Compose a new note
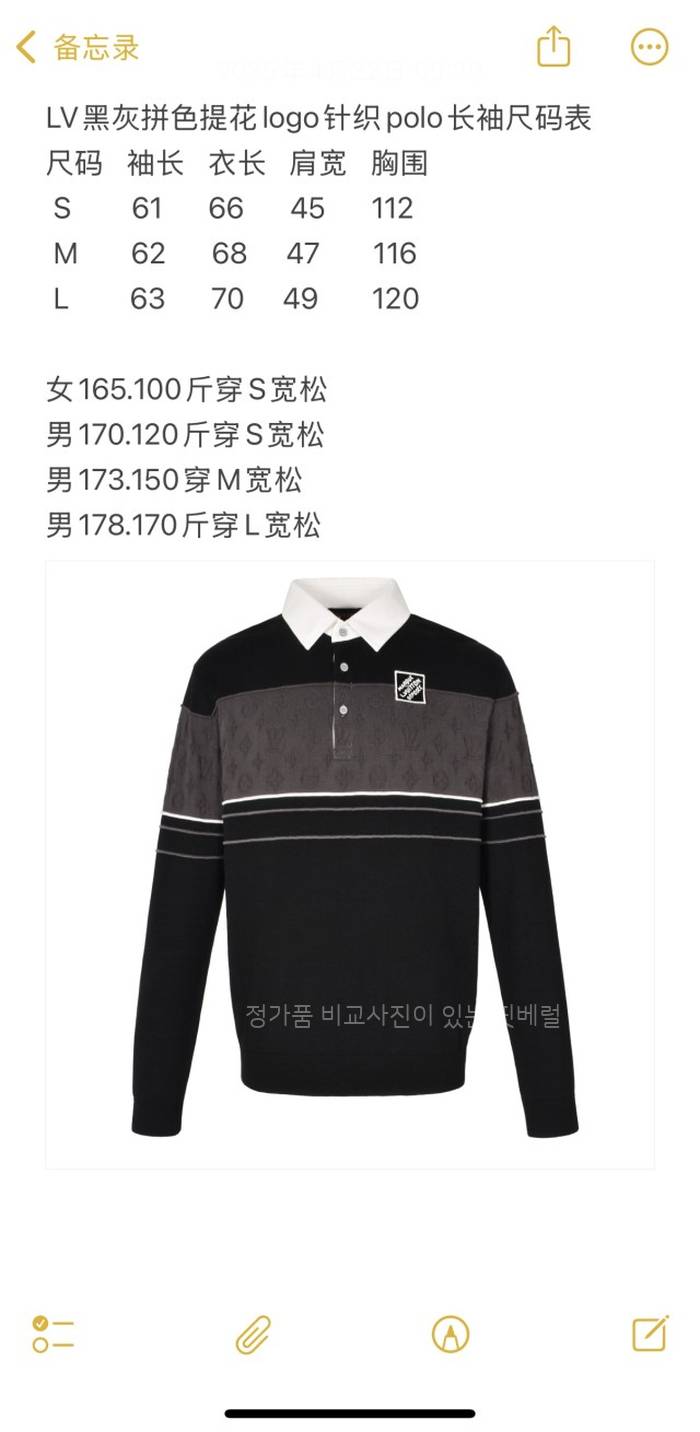Screen dimensions: 700x1432 point(650,1334)
